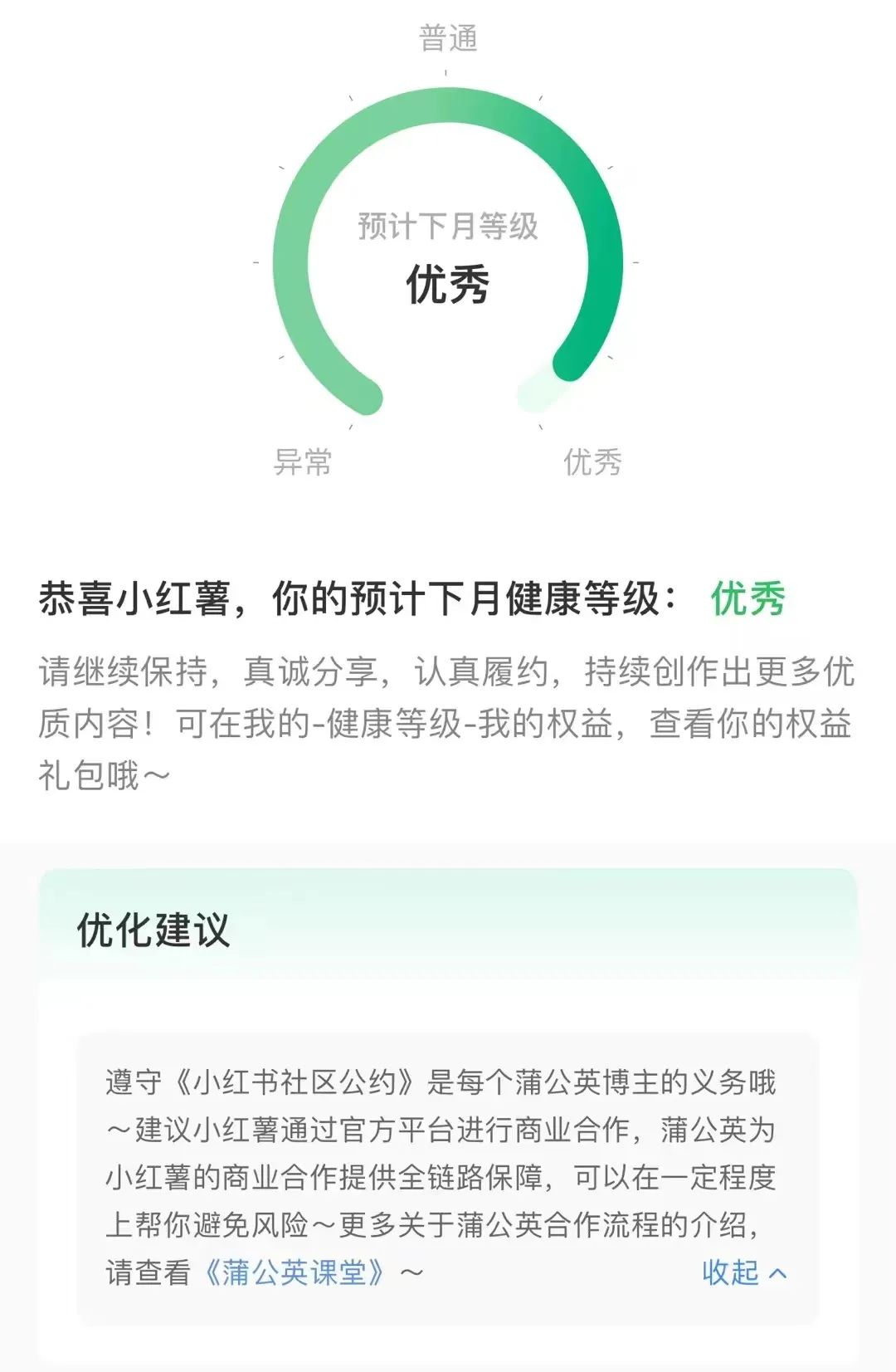The width and height of the screenshot is (896, 1372).
Task: Open the 《蒲公英课堂》 link
Action: tap(295, 1272)
